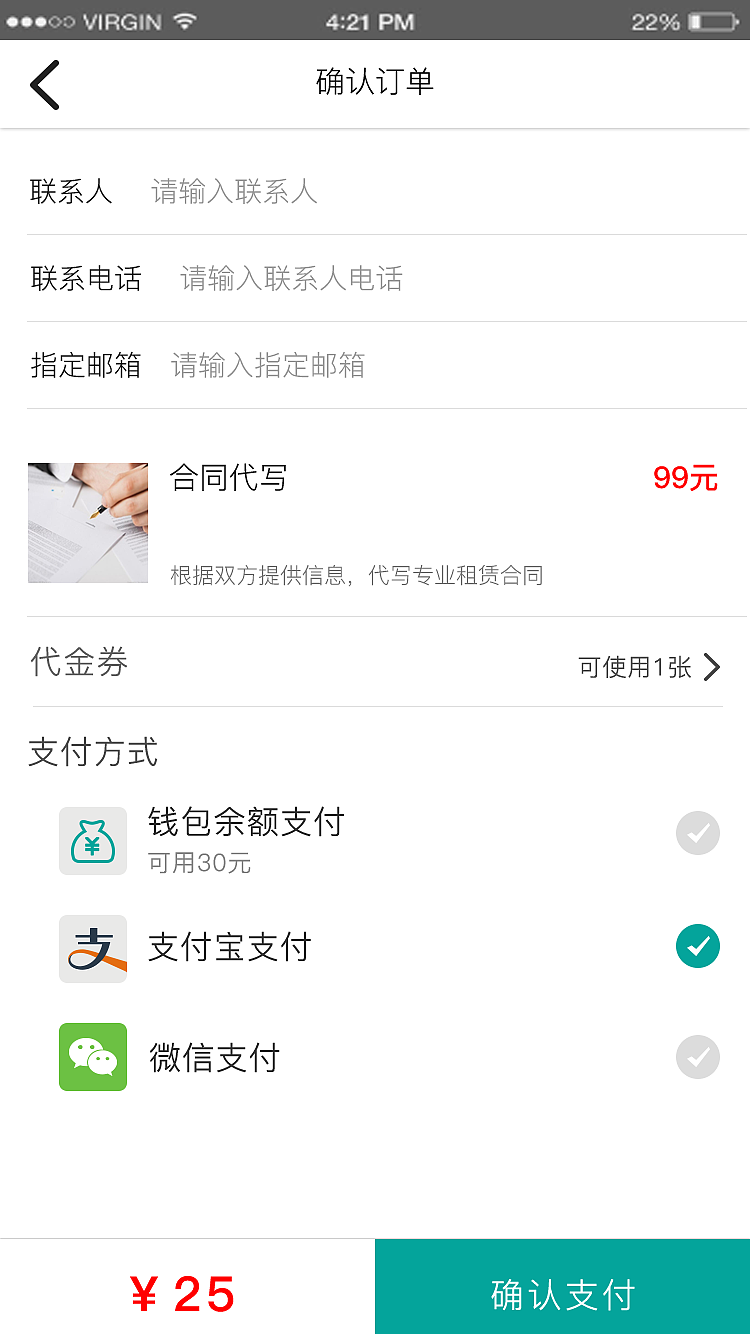The height and width of the screenshot is (1334, 750).
Task: Enable 微信支付 payment option
Action: [697, 1057]
